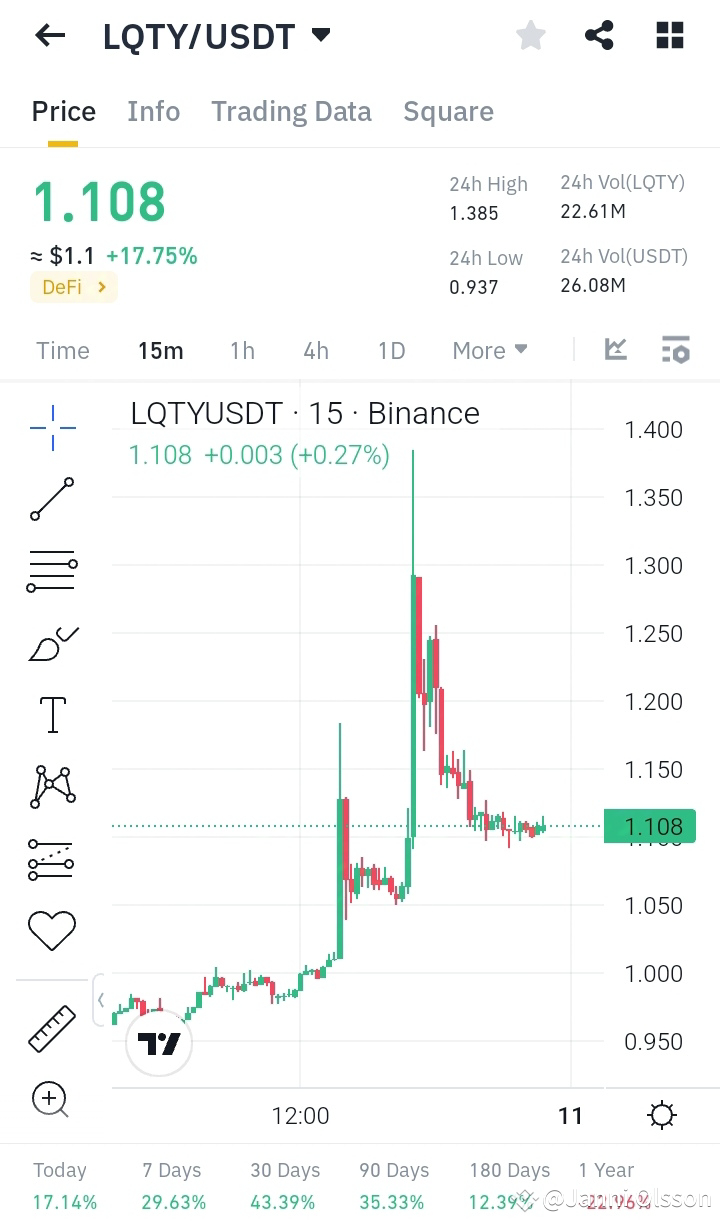
Task: Select the horizontal lines drawing tool
Action: (51, 570)
